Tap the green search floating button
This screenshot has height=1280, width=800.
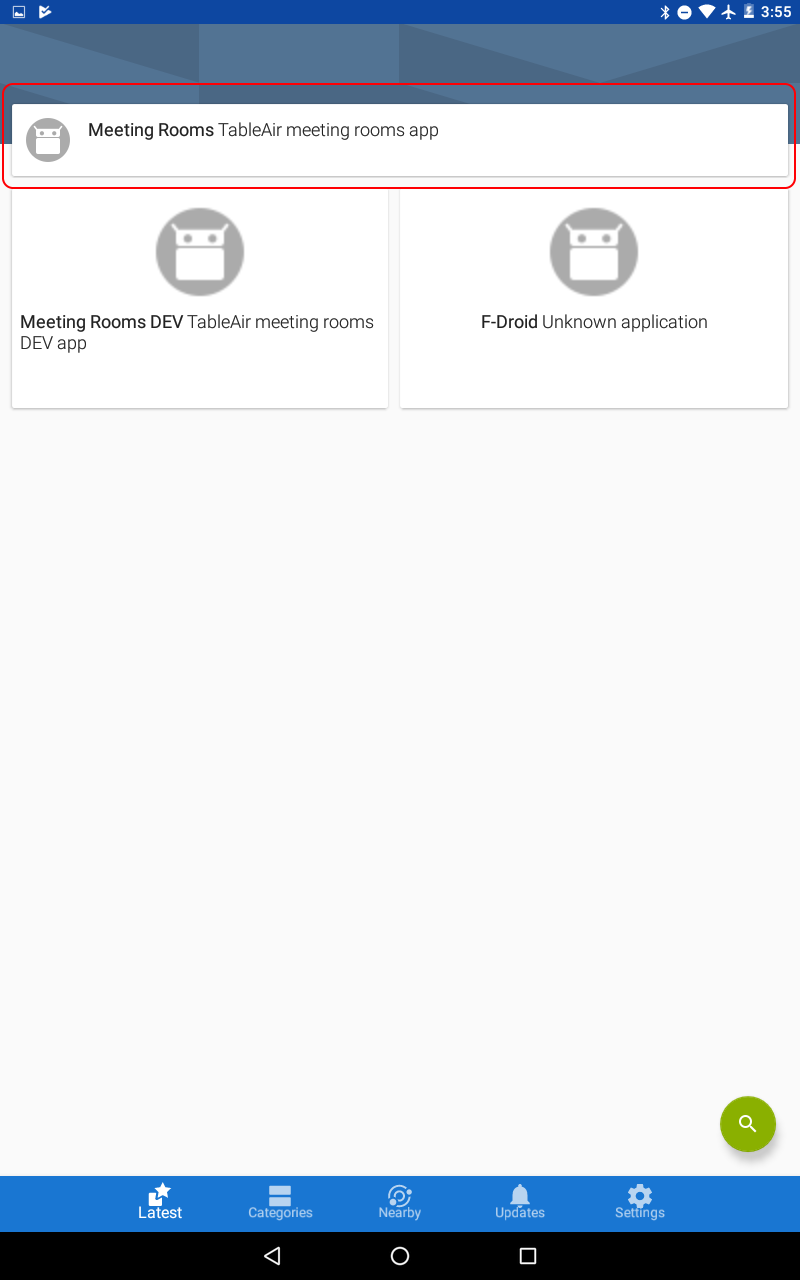pos(748,1124)
